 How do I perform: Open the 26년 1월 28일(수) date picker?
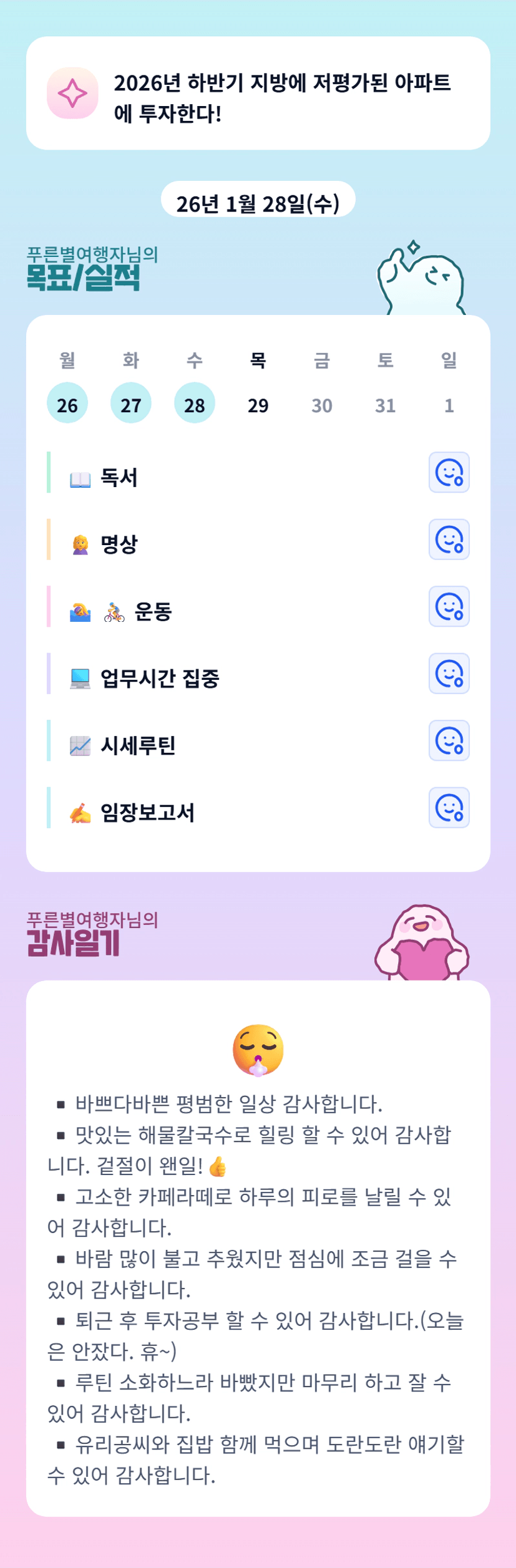258,200
